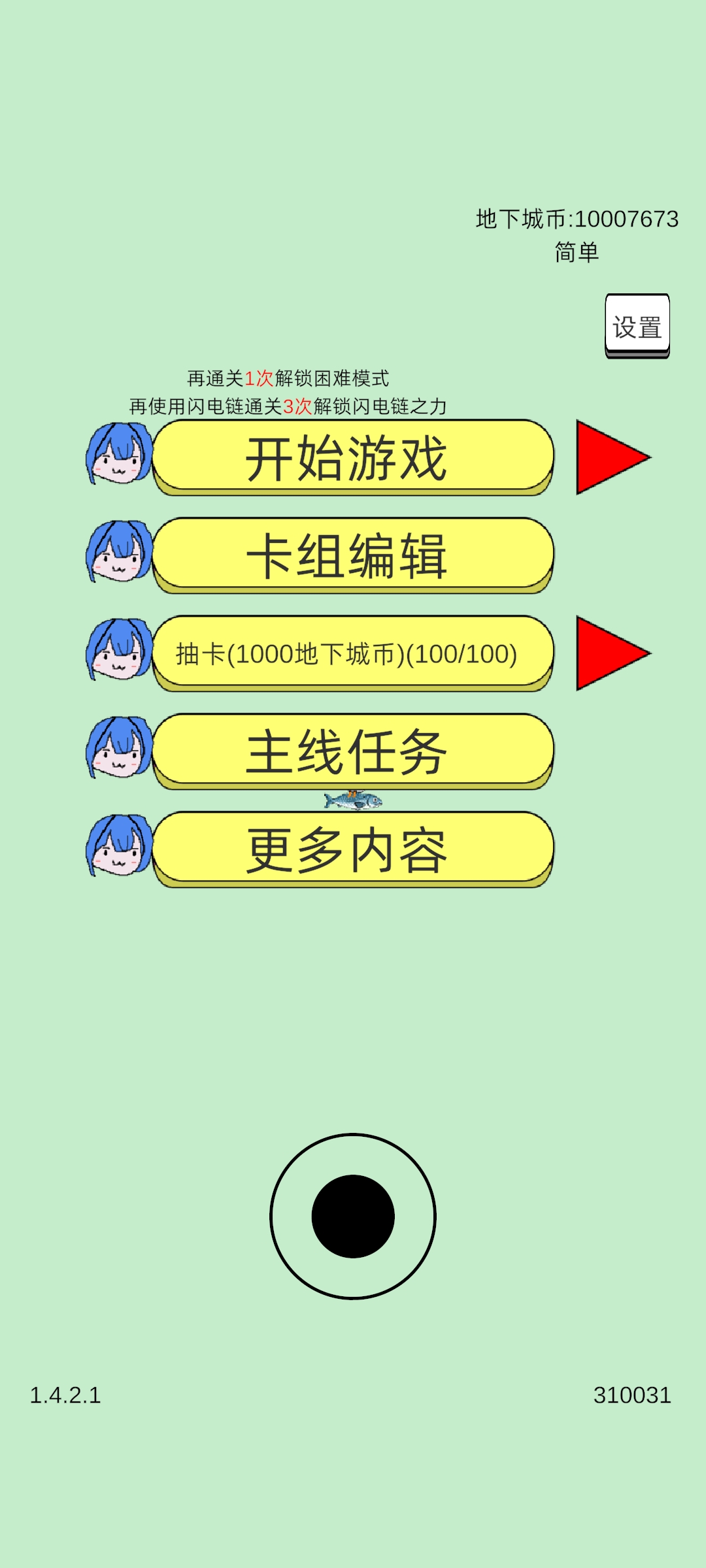Open the 设置 settings button

coord(637,325)
